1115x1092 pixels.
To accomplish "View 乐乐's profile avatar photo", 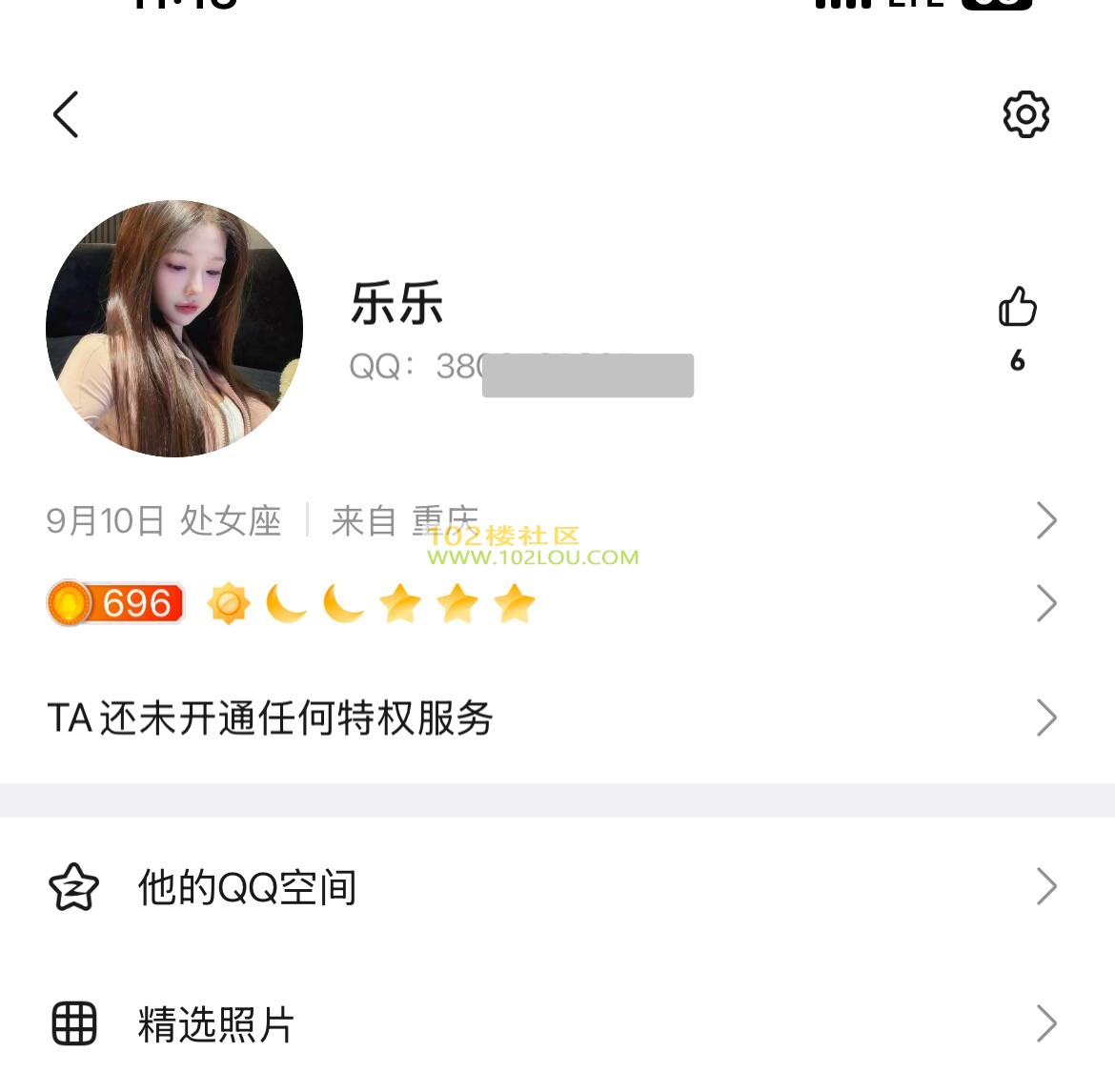I will (174, 329).
